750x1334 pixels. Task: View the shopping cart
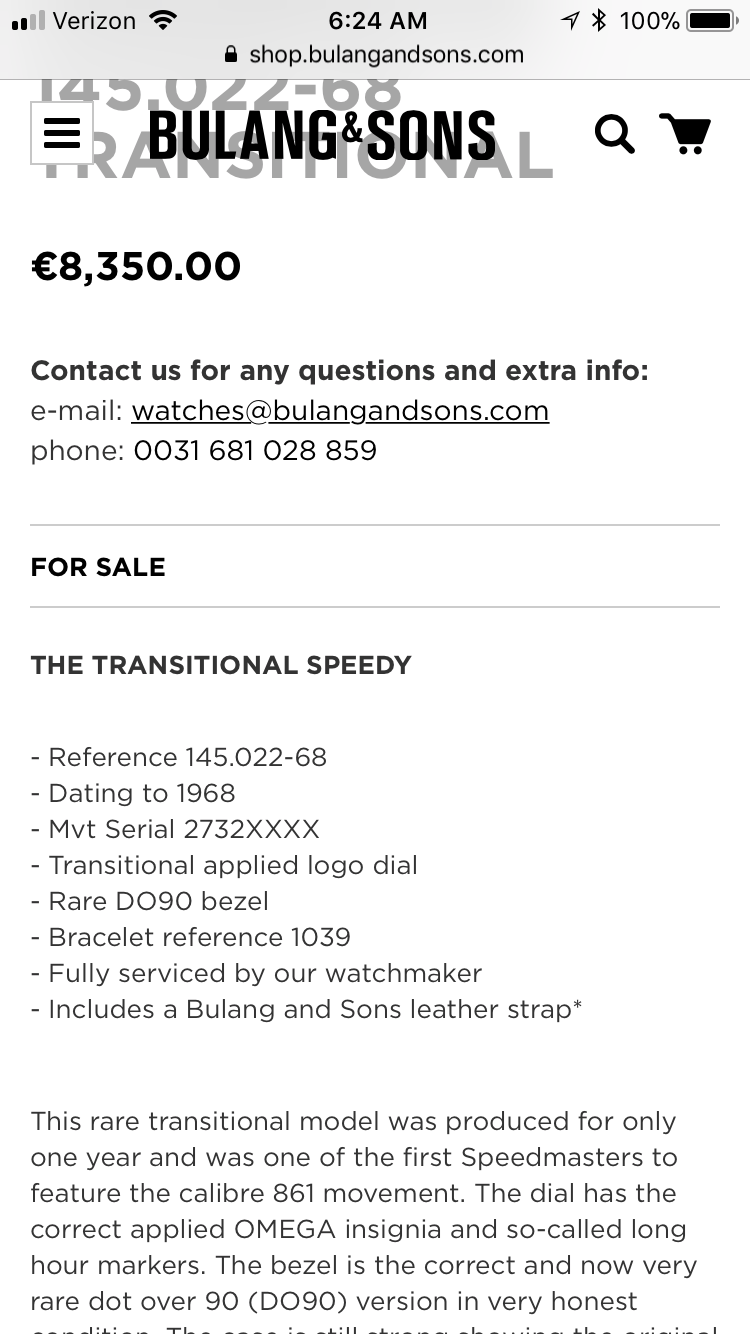click(685, 133)
